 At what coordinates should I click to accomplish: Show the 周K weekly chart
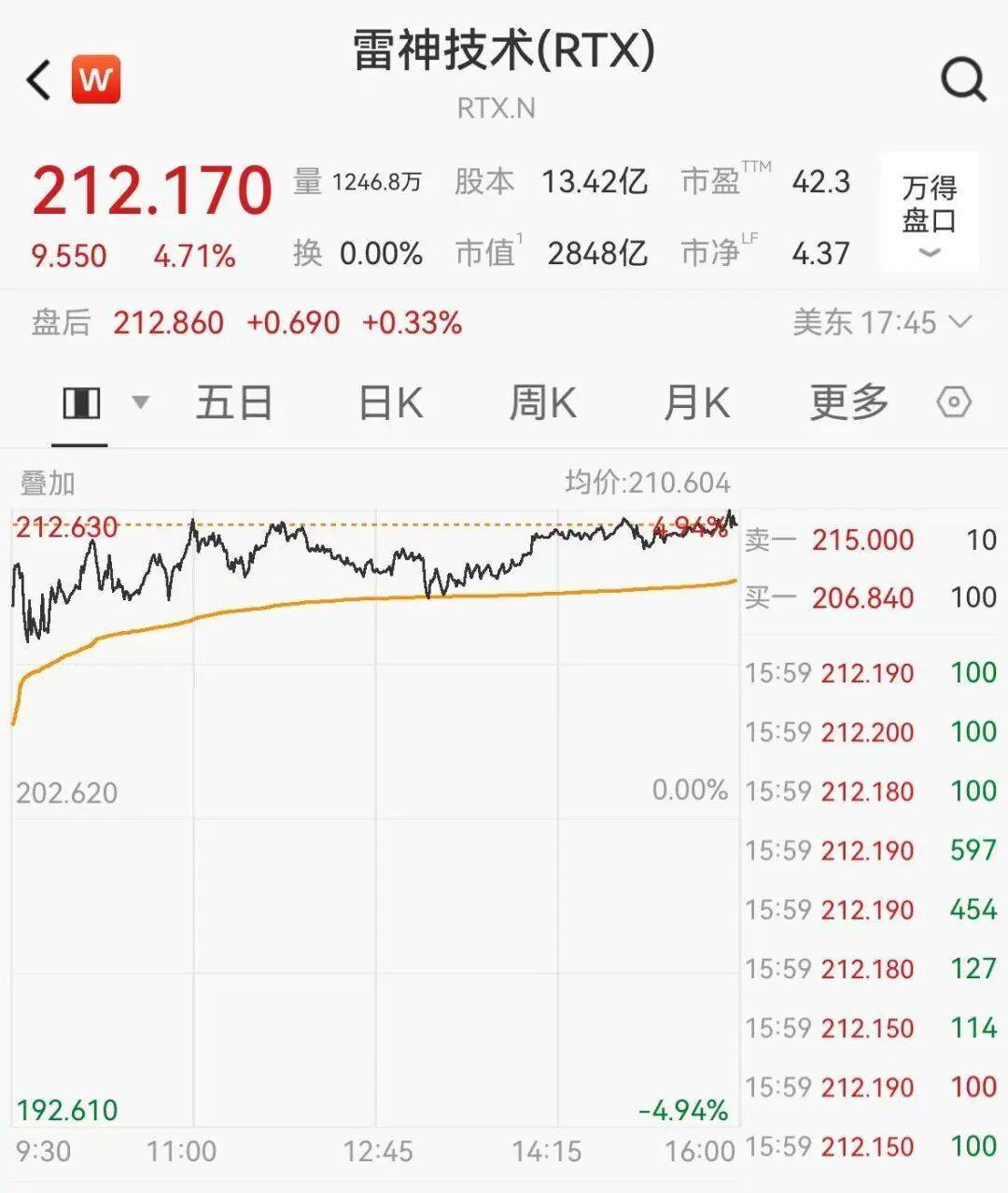(542, 403)
